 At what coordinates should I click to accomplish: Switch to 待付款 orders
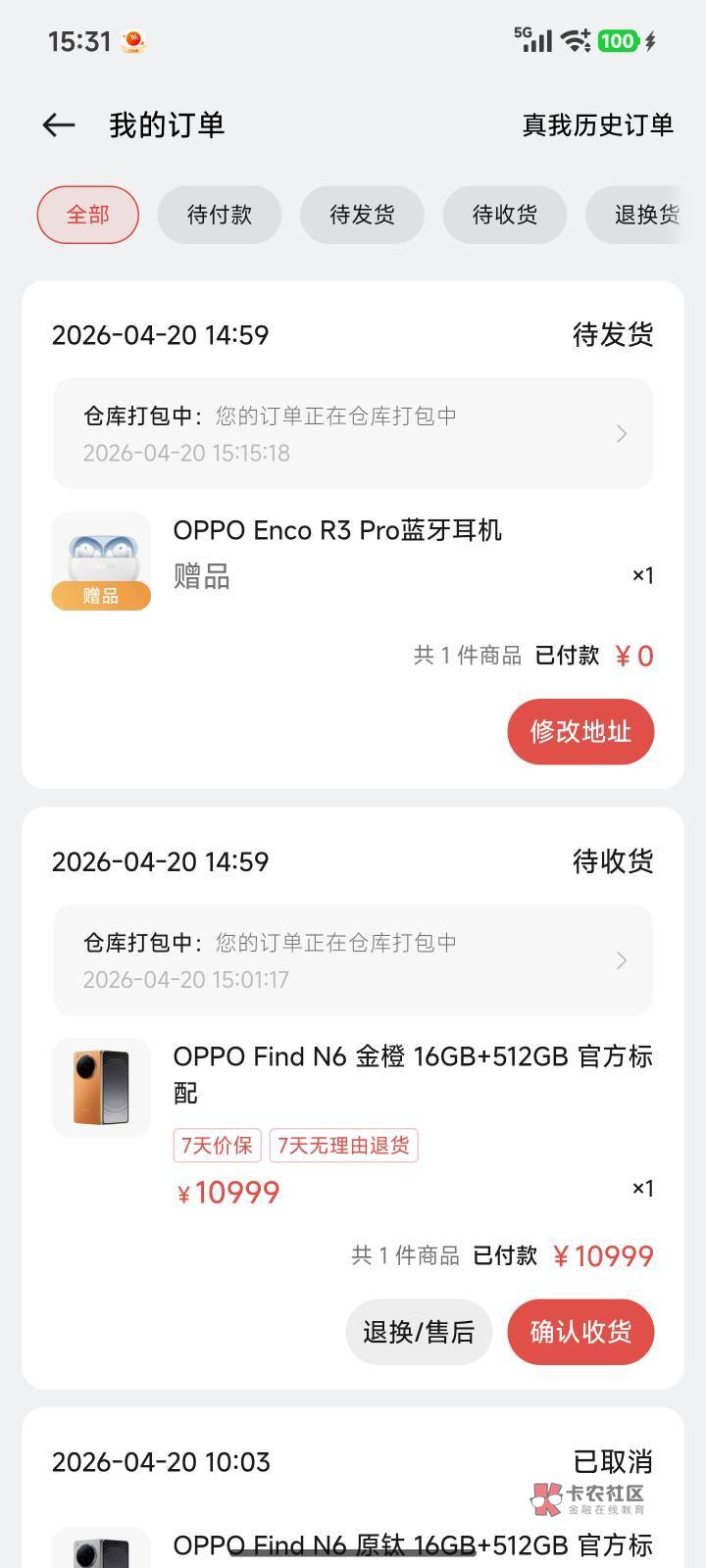[220, 215]
